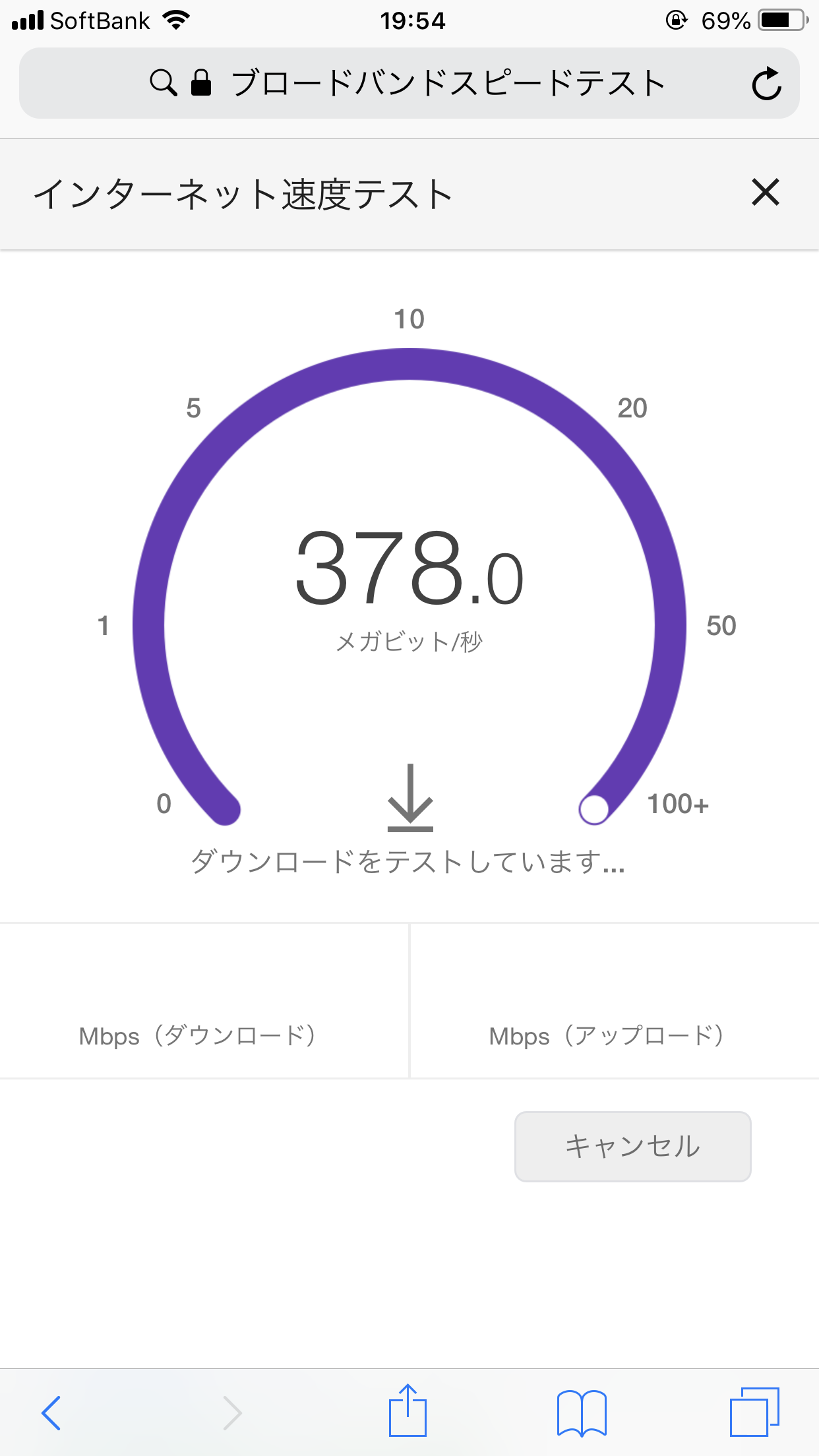The image size is (819, 1456).
Task: Open the Safari share sheet
Action: point(408,1410)
